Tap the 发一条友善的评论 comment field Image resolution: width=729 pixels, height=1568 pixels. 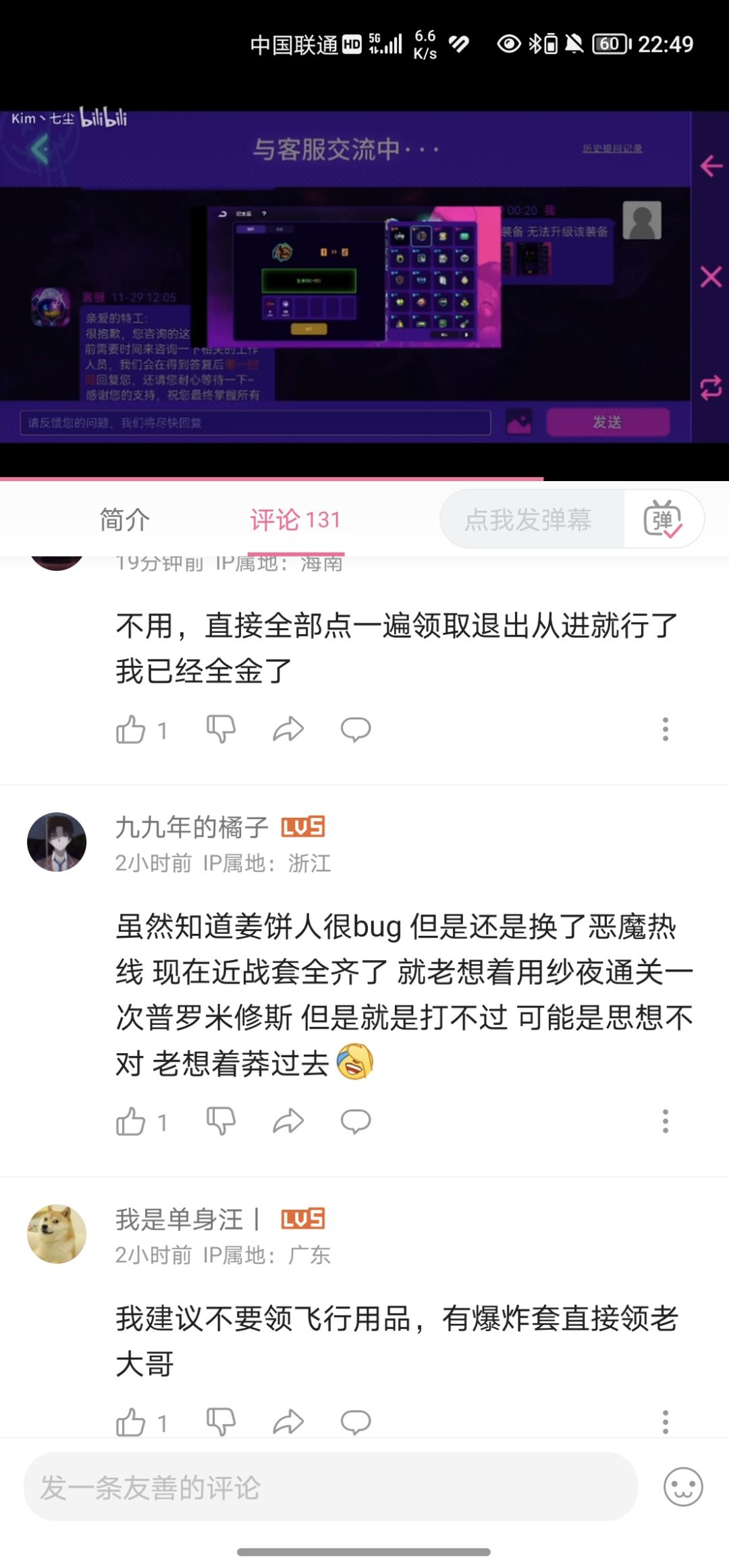tap(331, 1486)
